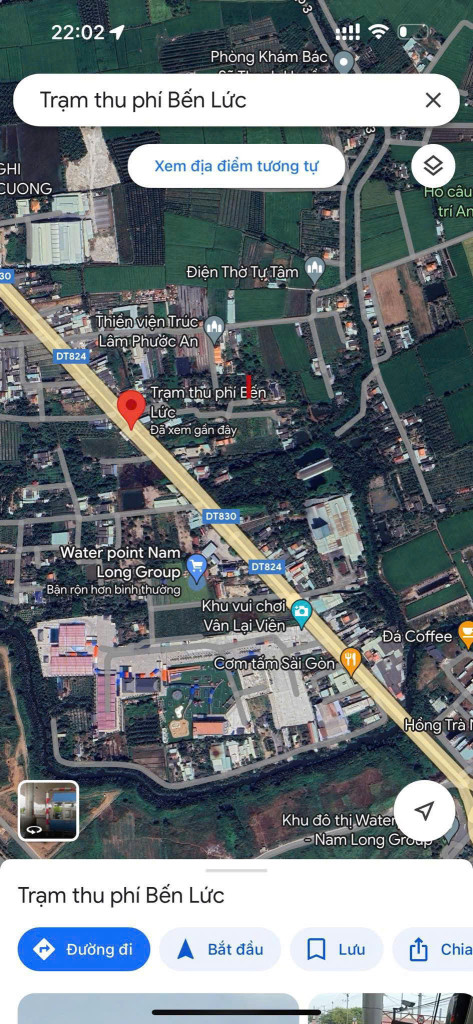Viewport: 473px width, 1024px height.
Task: Get directions with Đường đi button
Action: click(84, 949)
